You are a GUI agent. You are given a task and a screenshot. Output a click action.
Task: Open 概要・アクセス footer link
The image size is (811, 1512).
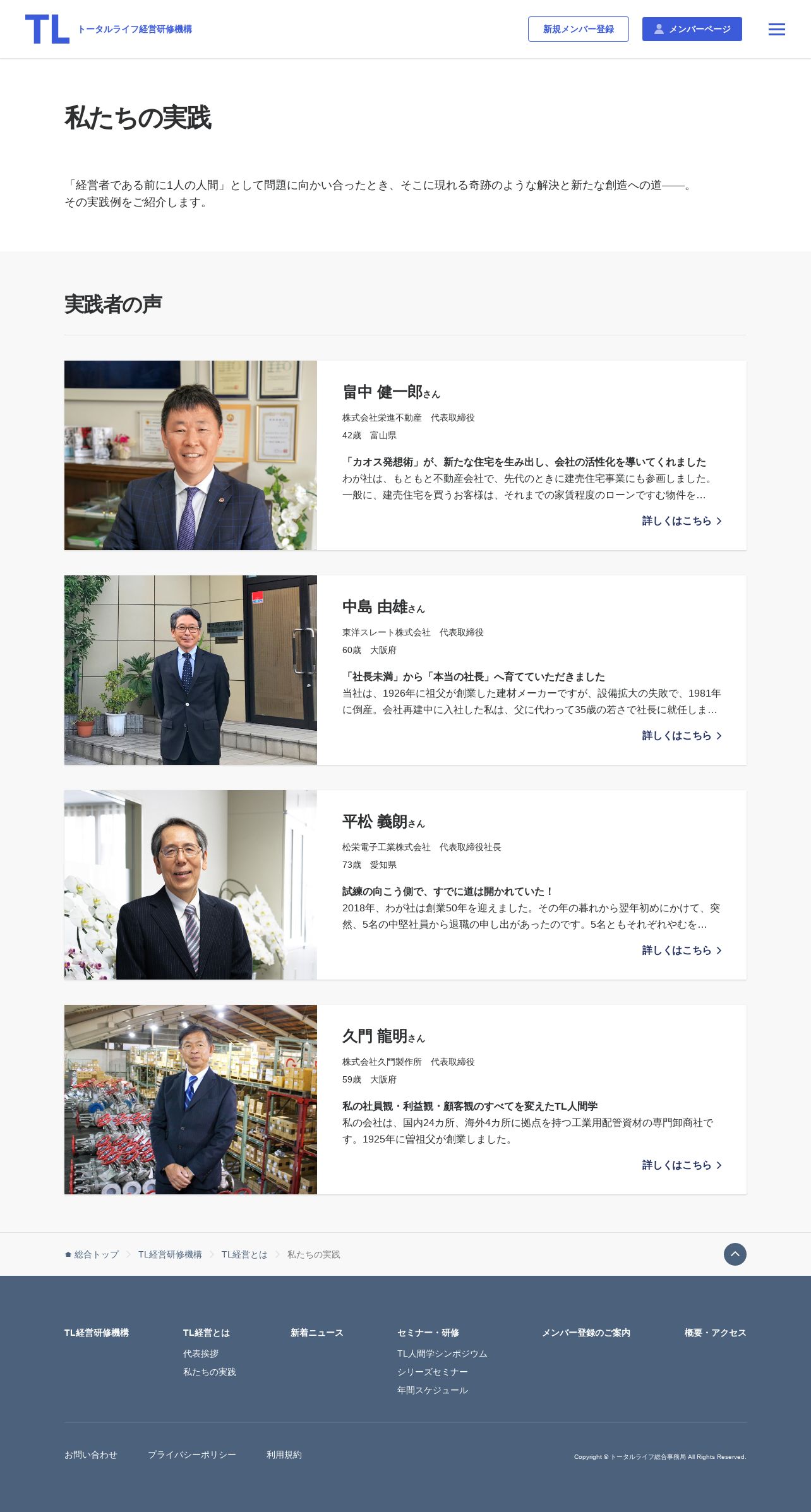[x=715, y=1333]
